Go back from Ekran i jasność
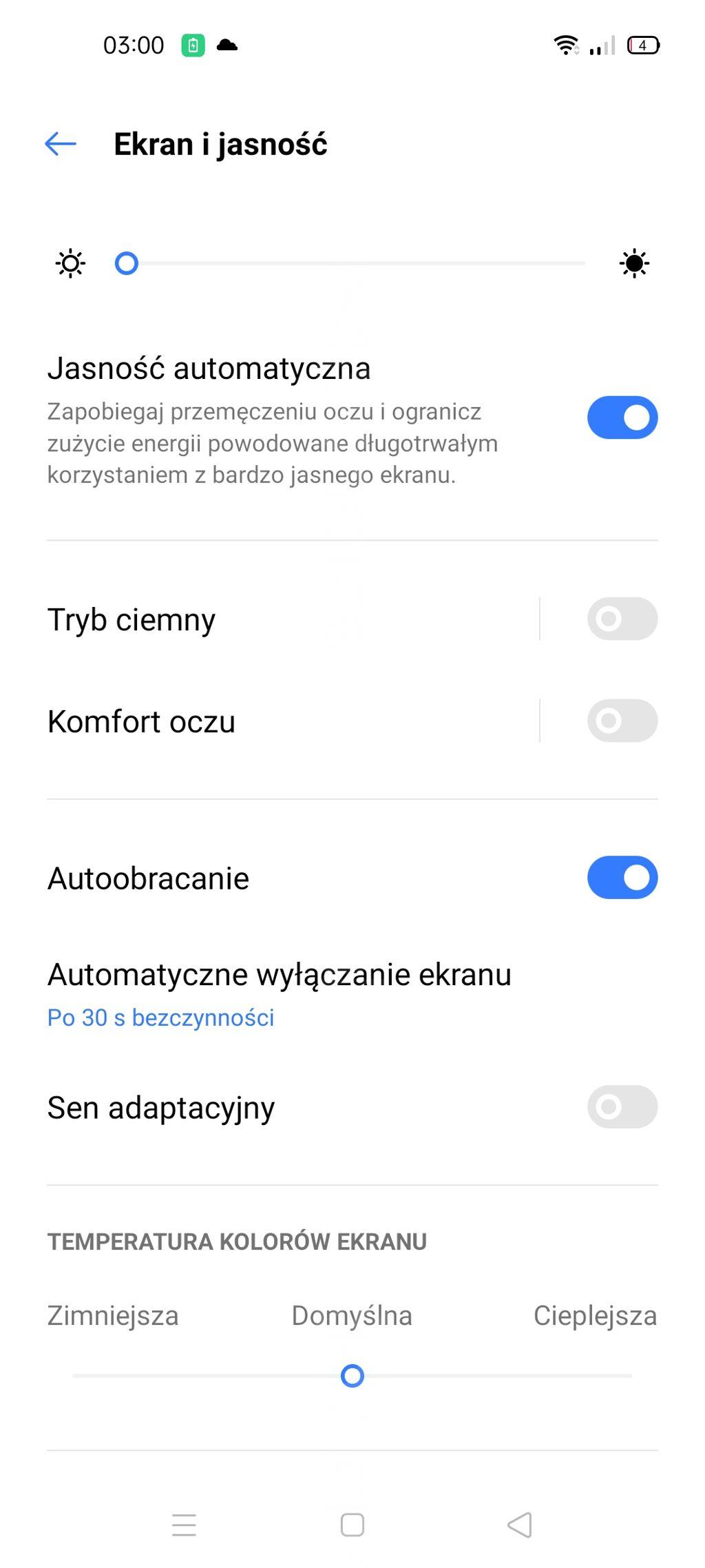The image size is (705, 1568). pyautogui.click(x=61, y=144)
